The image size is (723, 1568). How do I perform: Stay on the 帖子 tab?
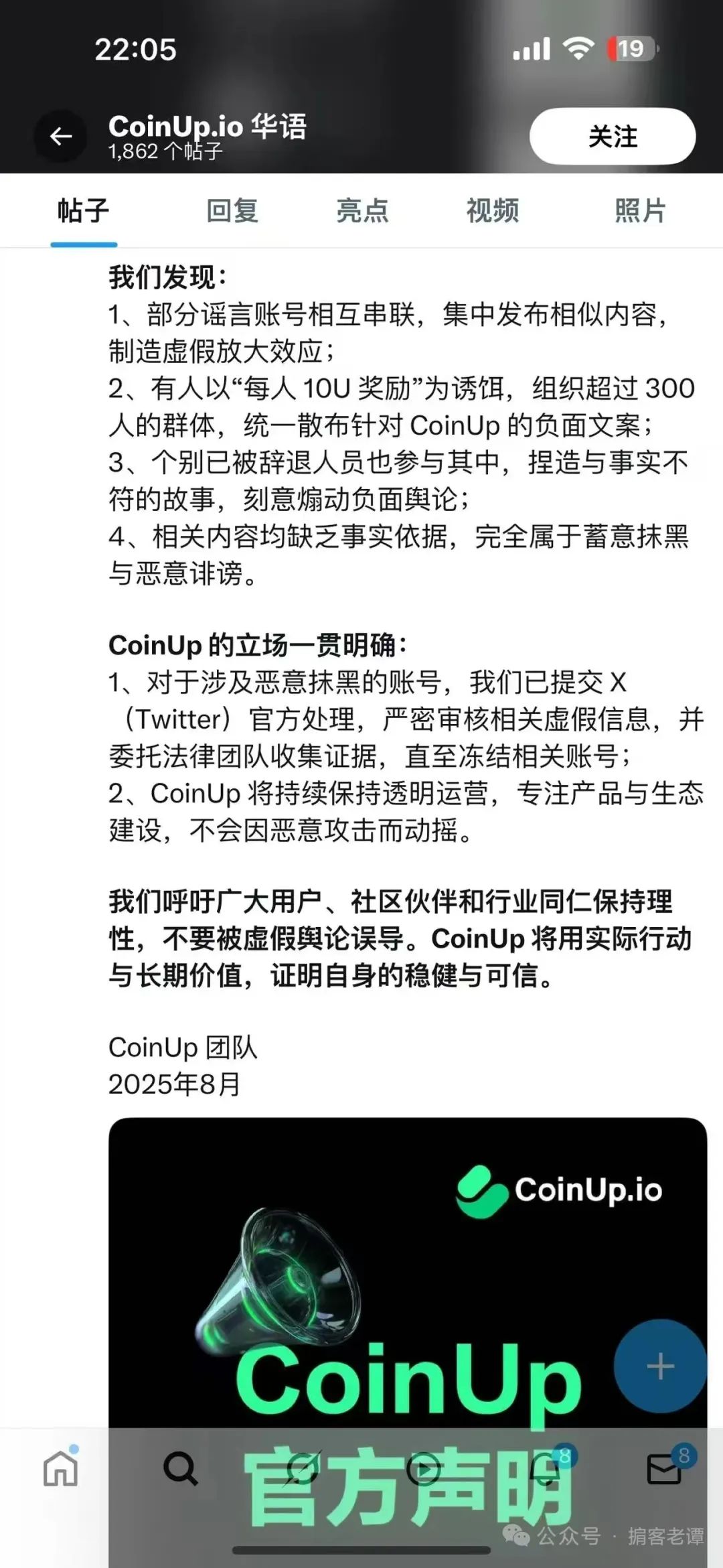83,211
